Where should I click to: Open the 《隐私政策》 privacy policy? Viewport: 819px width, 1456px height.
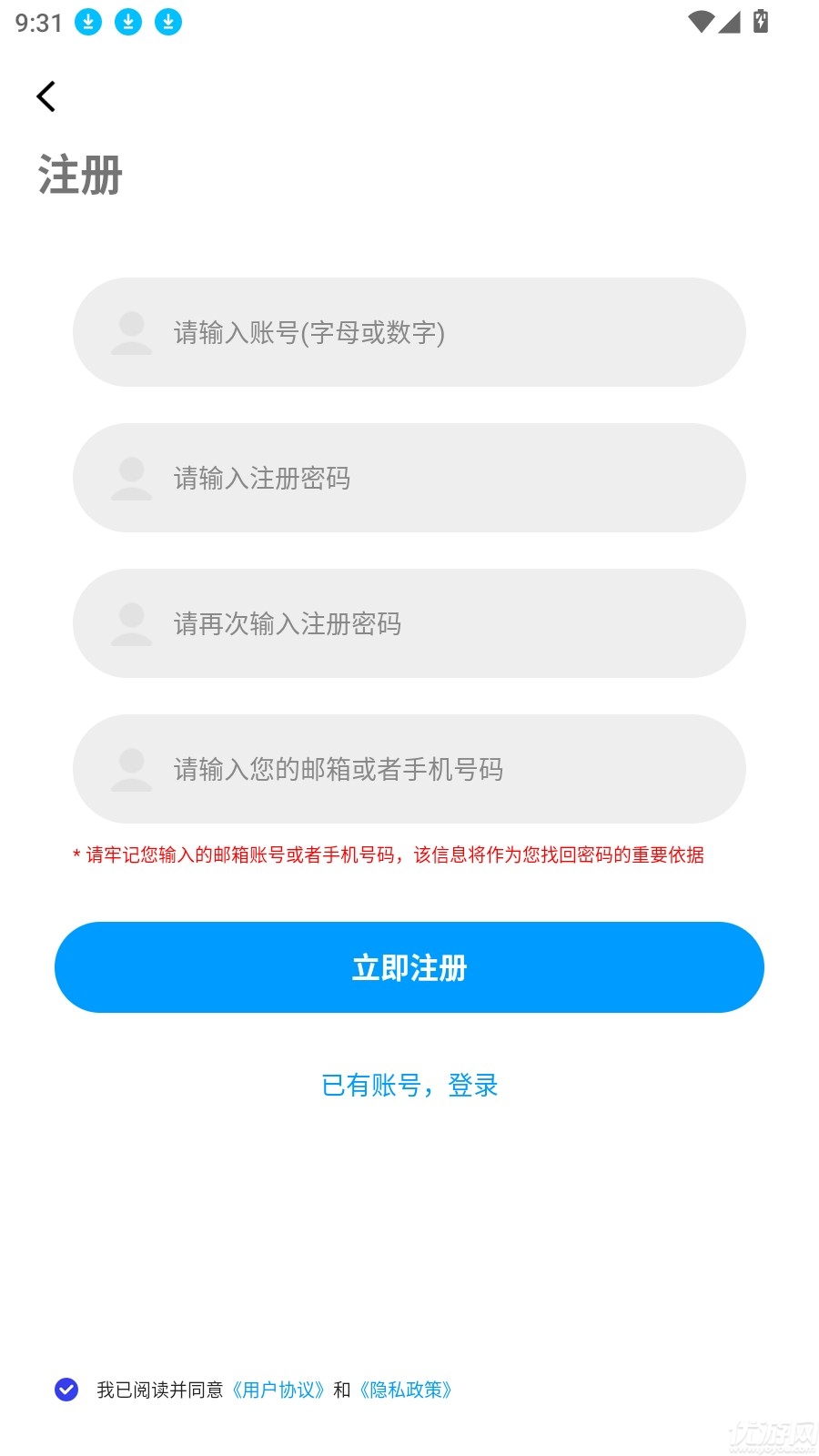click(x=407, y=1390)
